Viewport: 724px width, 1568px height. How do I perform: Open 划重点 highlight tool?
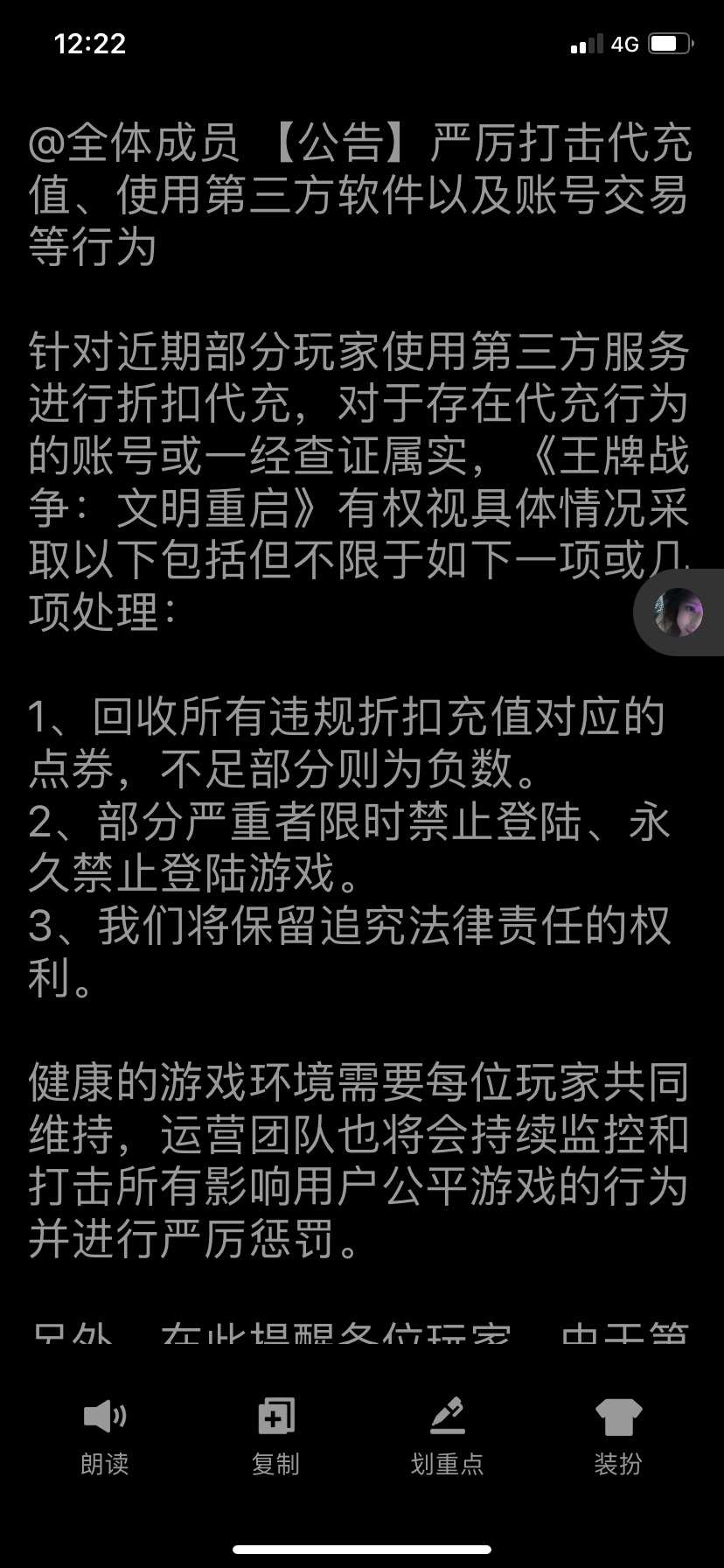click(x=447, y=1435)
